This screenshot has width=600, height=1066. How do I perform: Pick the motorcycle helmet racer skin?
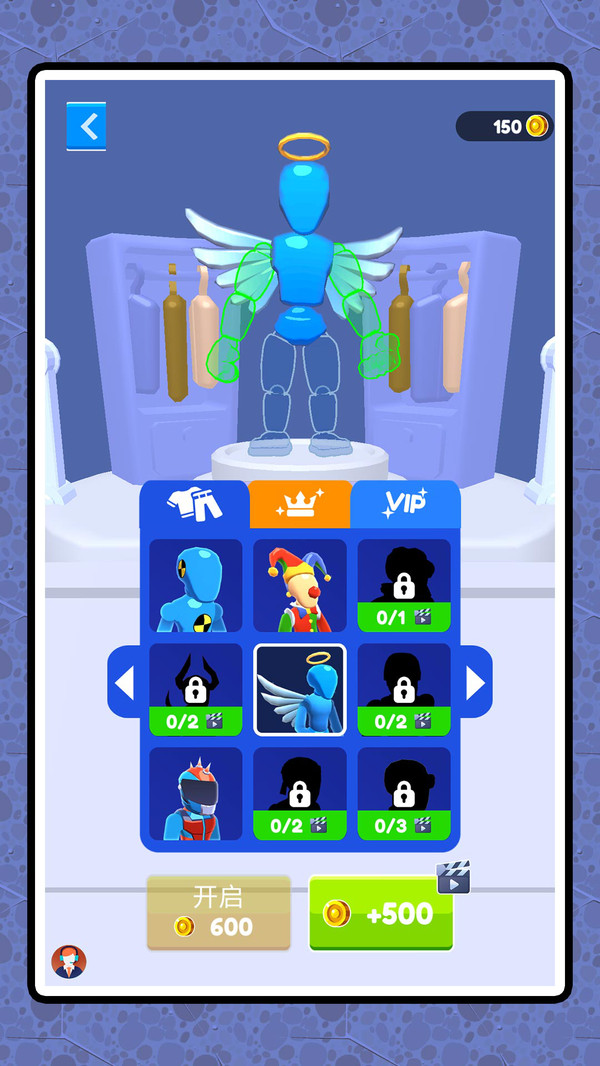coord(196,793)
